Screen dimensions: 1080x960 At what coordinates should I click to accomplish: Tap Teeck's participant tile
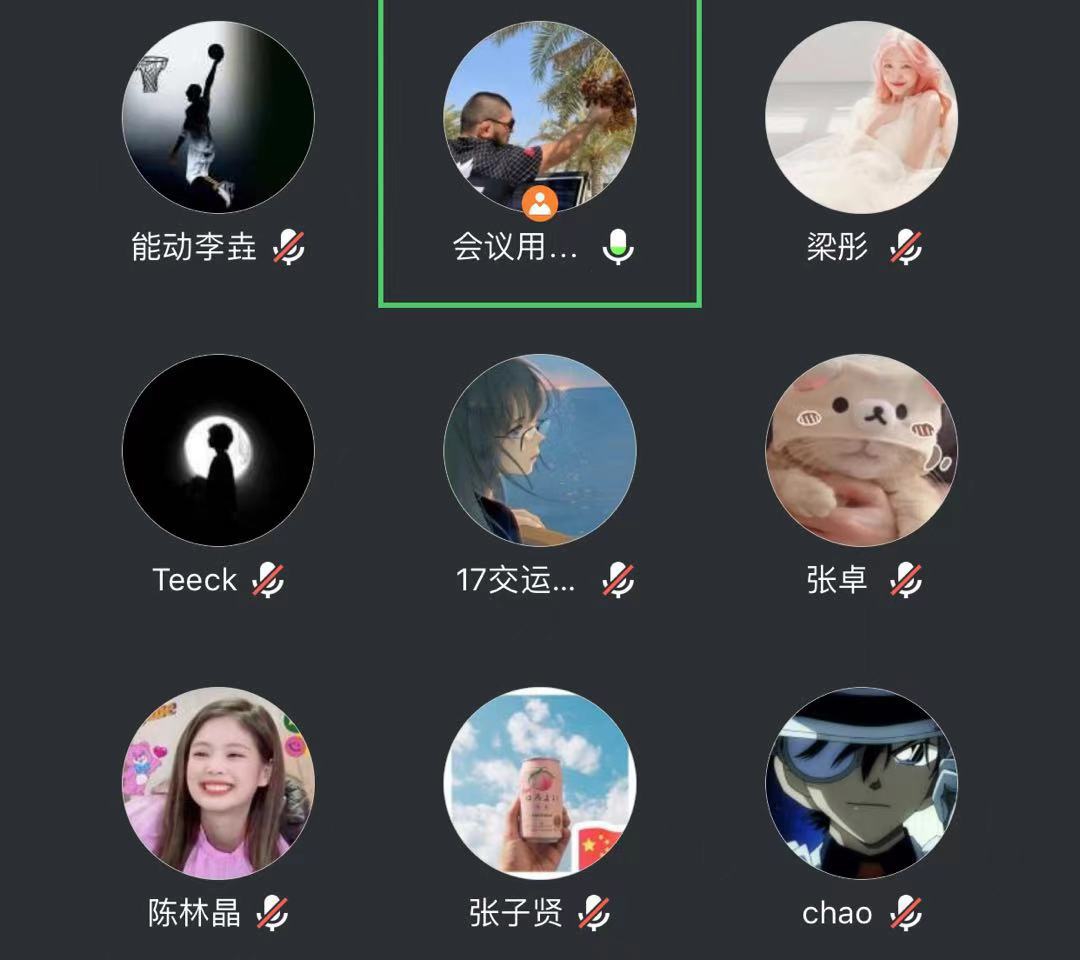point(218,450)
